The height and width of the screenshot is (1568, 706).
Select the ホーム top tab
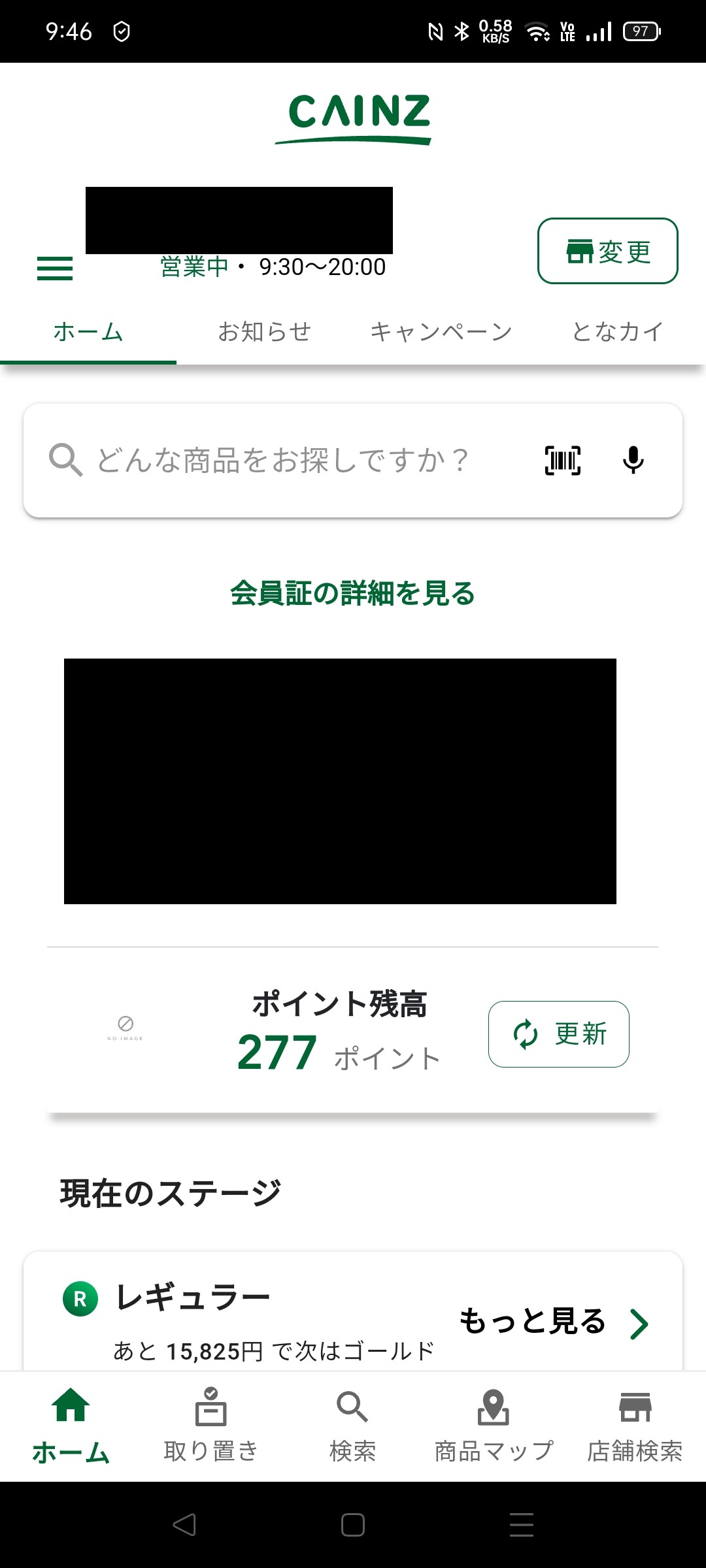pyautogui.click(x=88, y=332)
